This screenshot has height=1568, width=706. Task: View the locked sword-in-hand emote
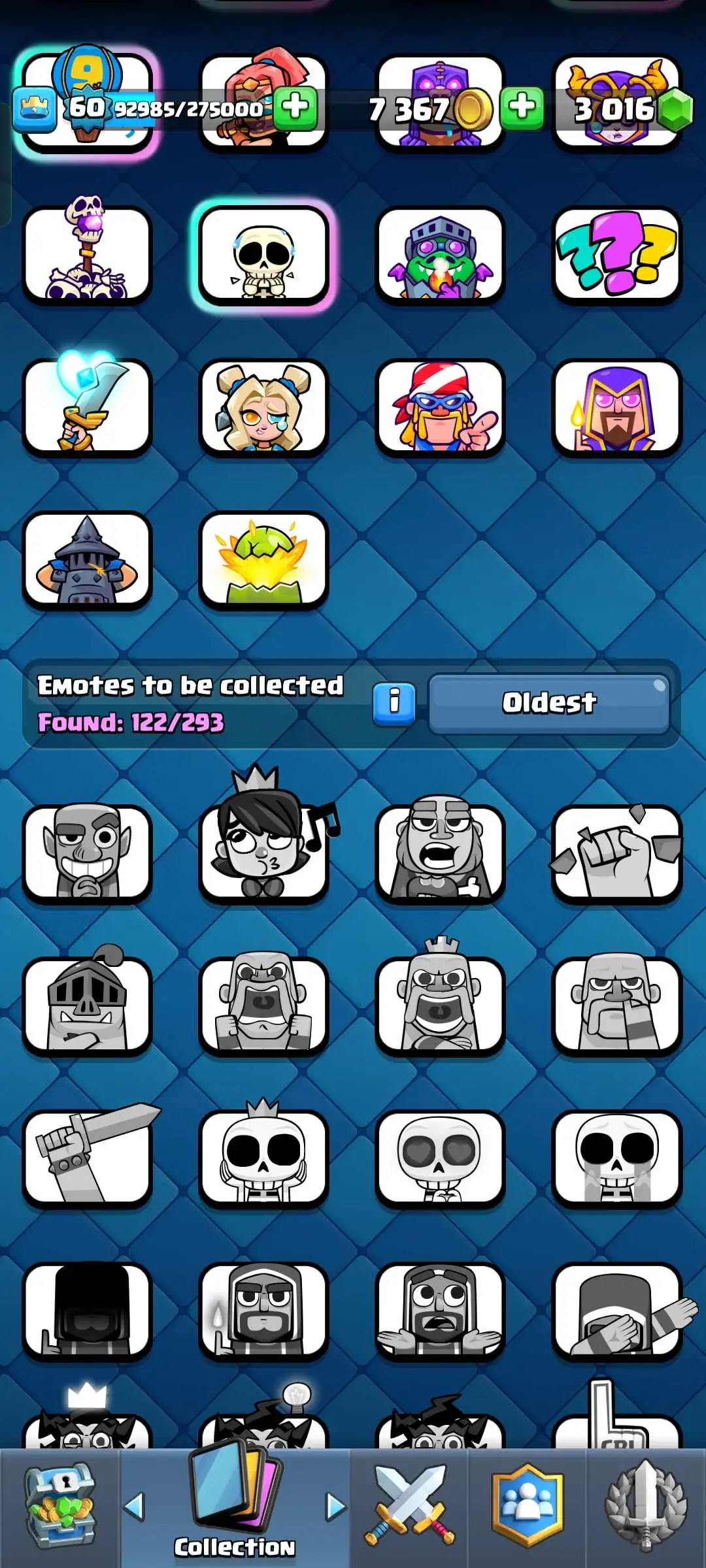(87, 1158)
